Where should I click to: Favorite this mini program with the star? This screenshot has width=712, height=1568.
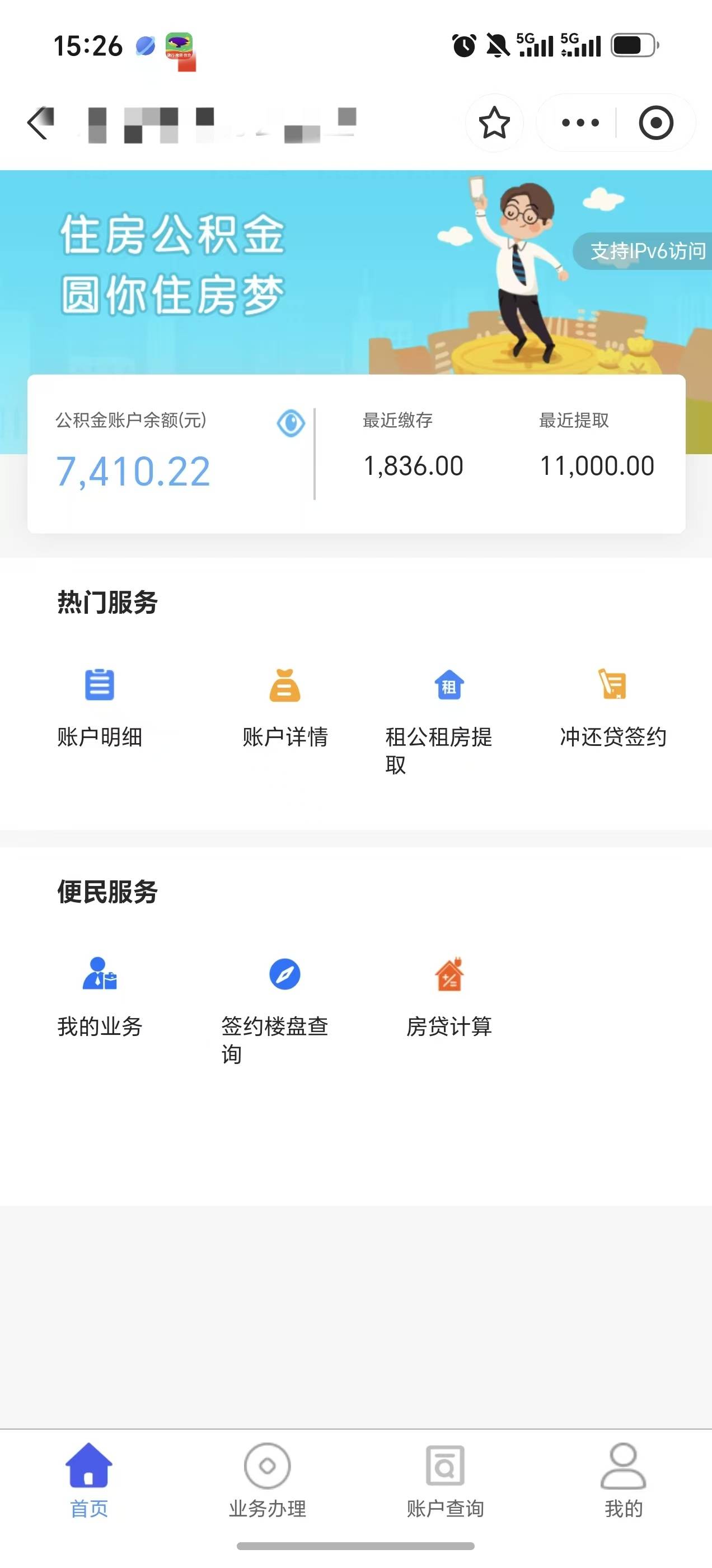pyautogui.click(x=494, y=123)
